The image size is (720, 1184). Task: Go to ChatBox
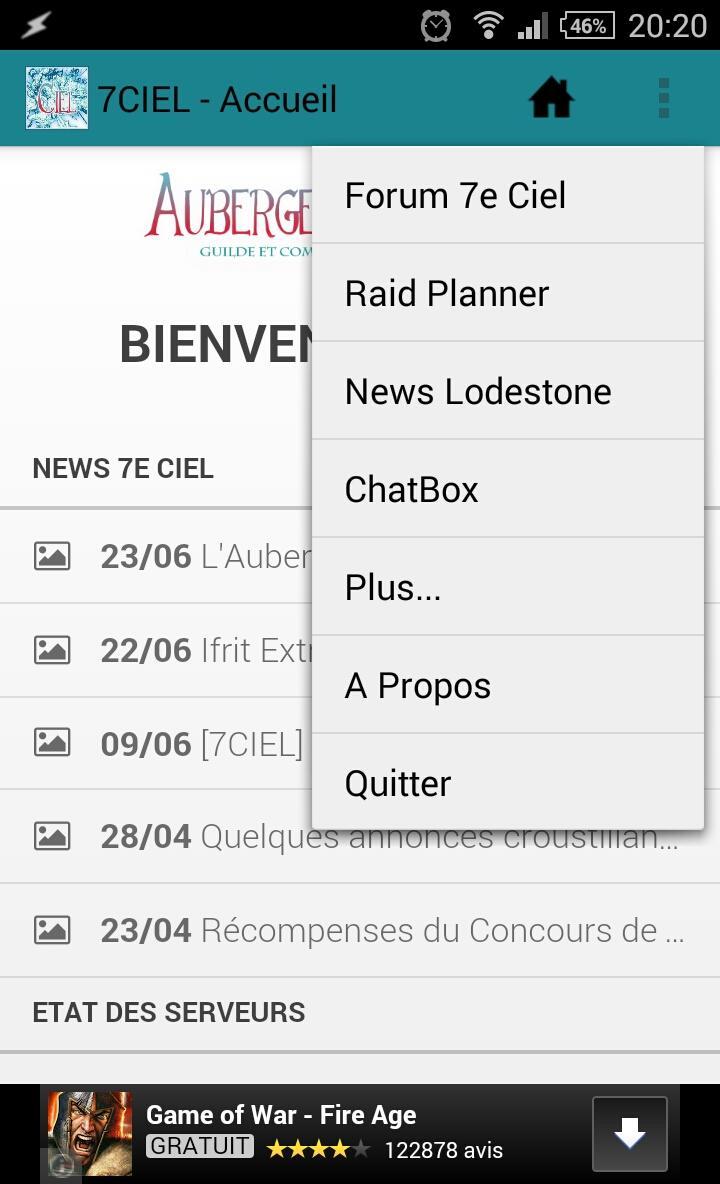click(x=508, y=489)
